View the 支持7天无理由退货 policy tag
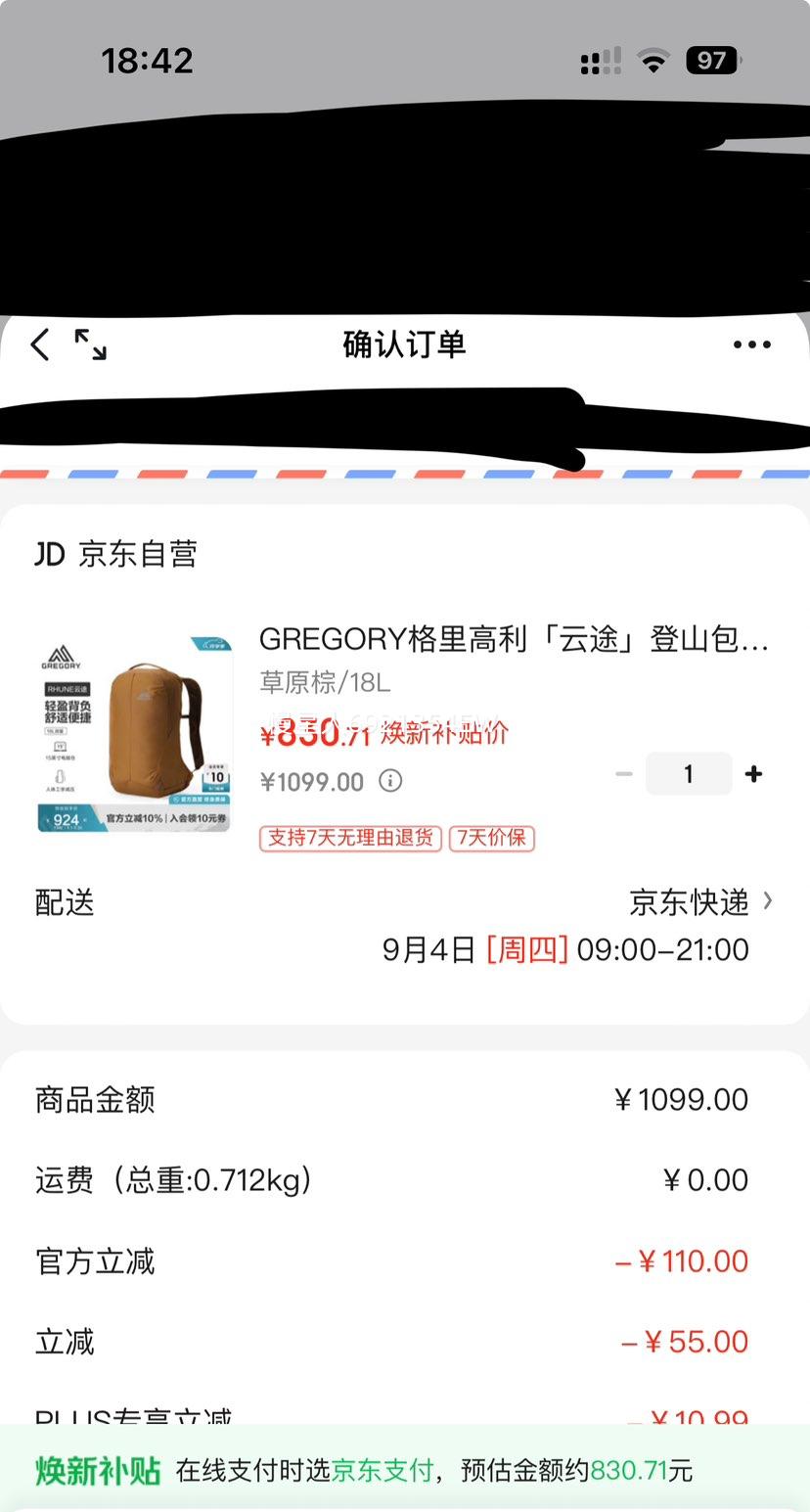This screenshot has width=810, height=1512. (350, 838)
